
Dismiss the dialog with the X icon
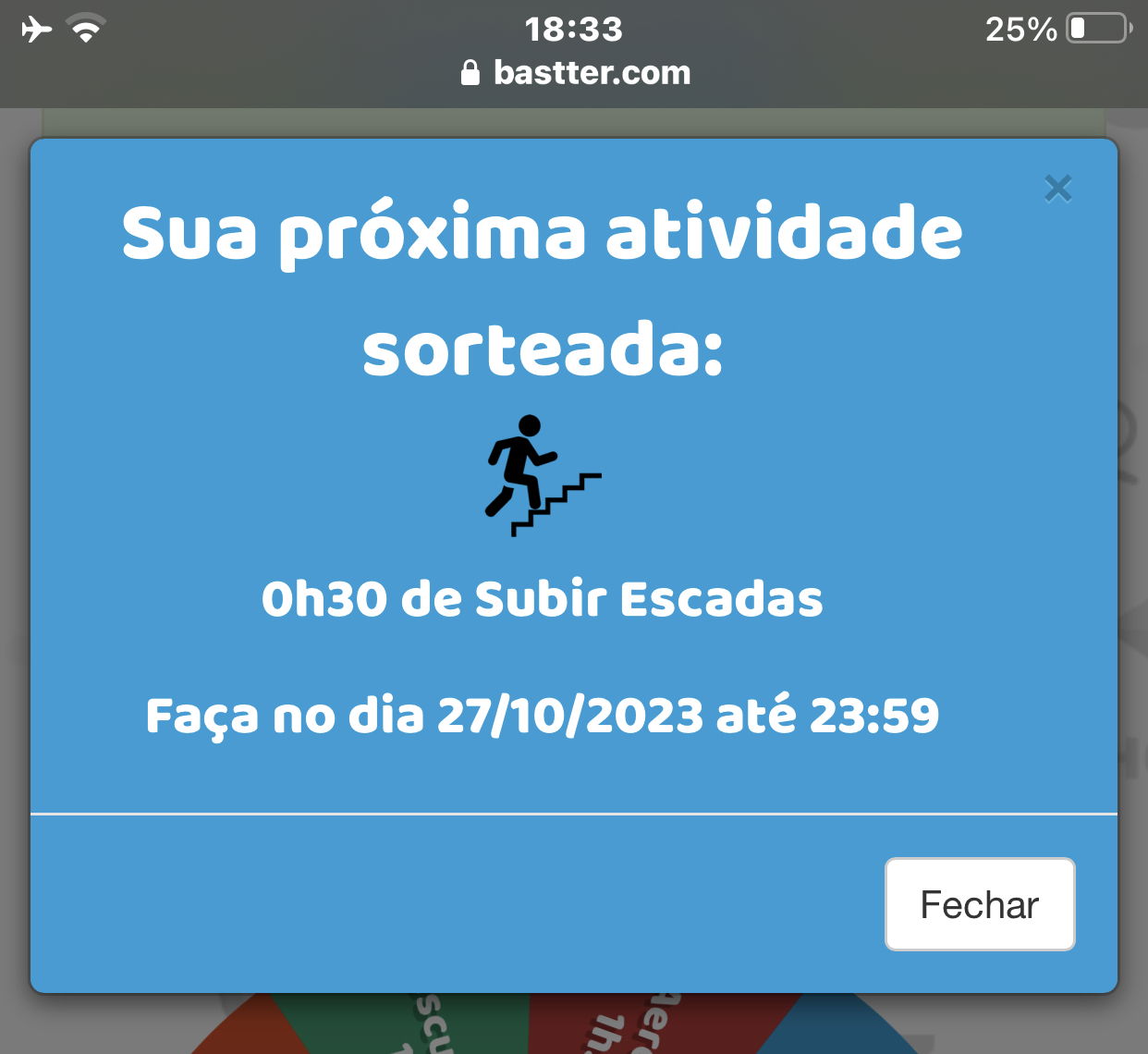coord(1057,189)
